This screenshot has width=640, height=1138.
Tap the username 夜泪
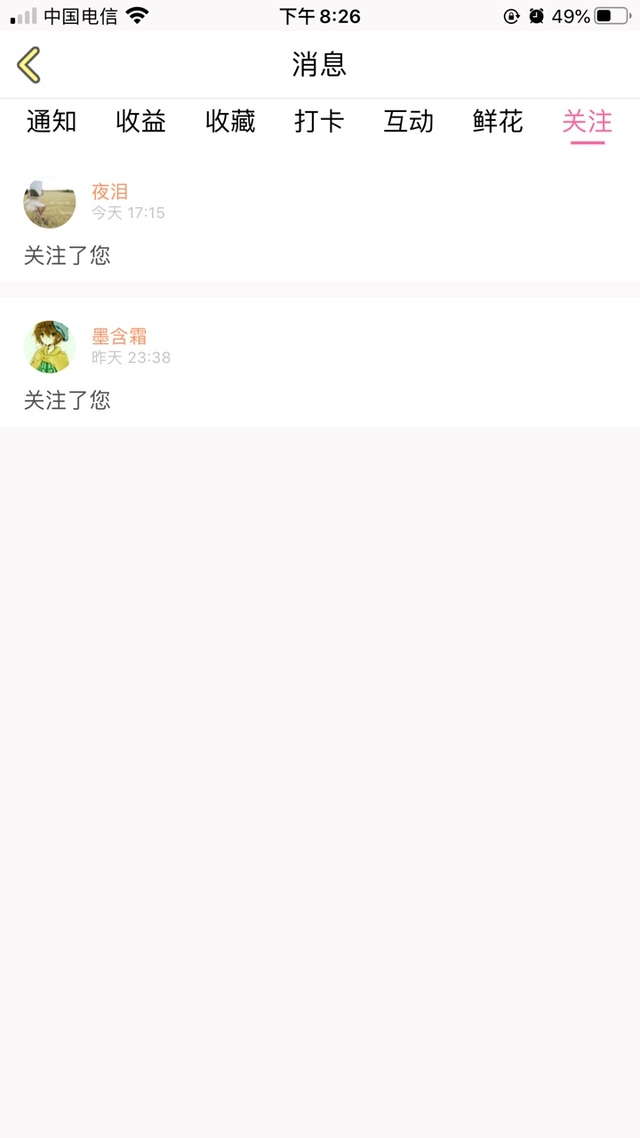pyautogui.click(x=110, y=192)
